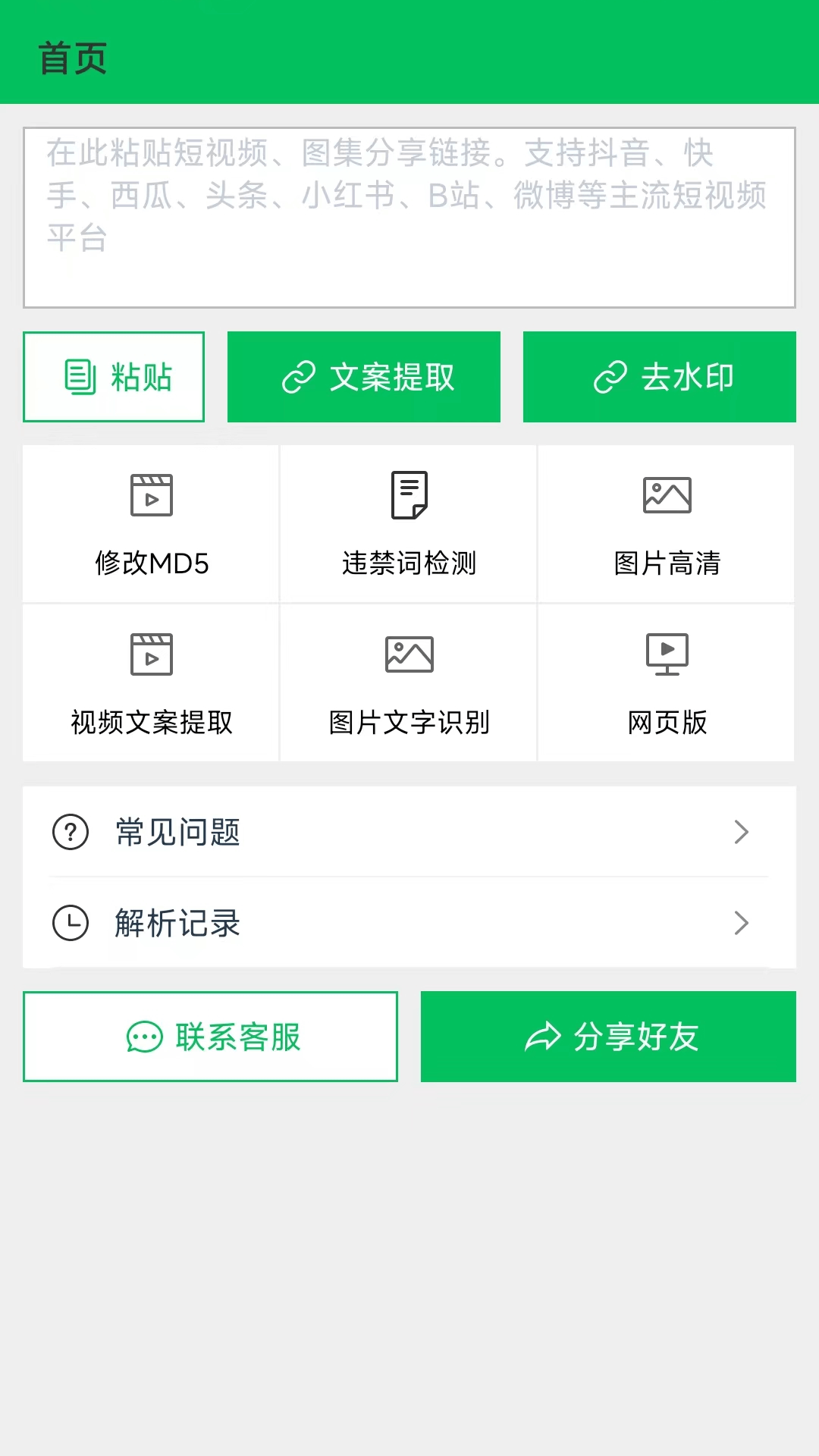Image resolution: width=819 pixels, height=1456 pixels.
Task: Expand the 常见问题 section chevron
Action: (742, 833)
